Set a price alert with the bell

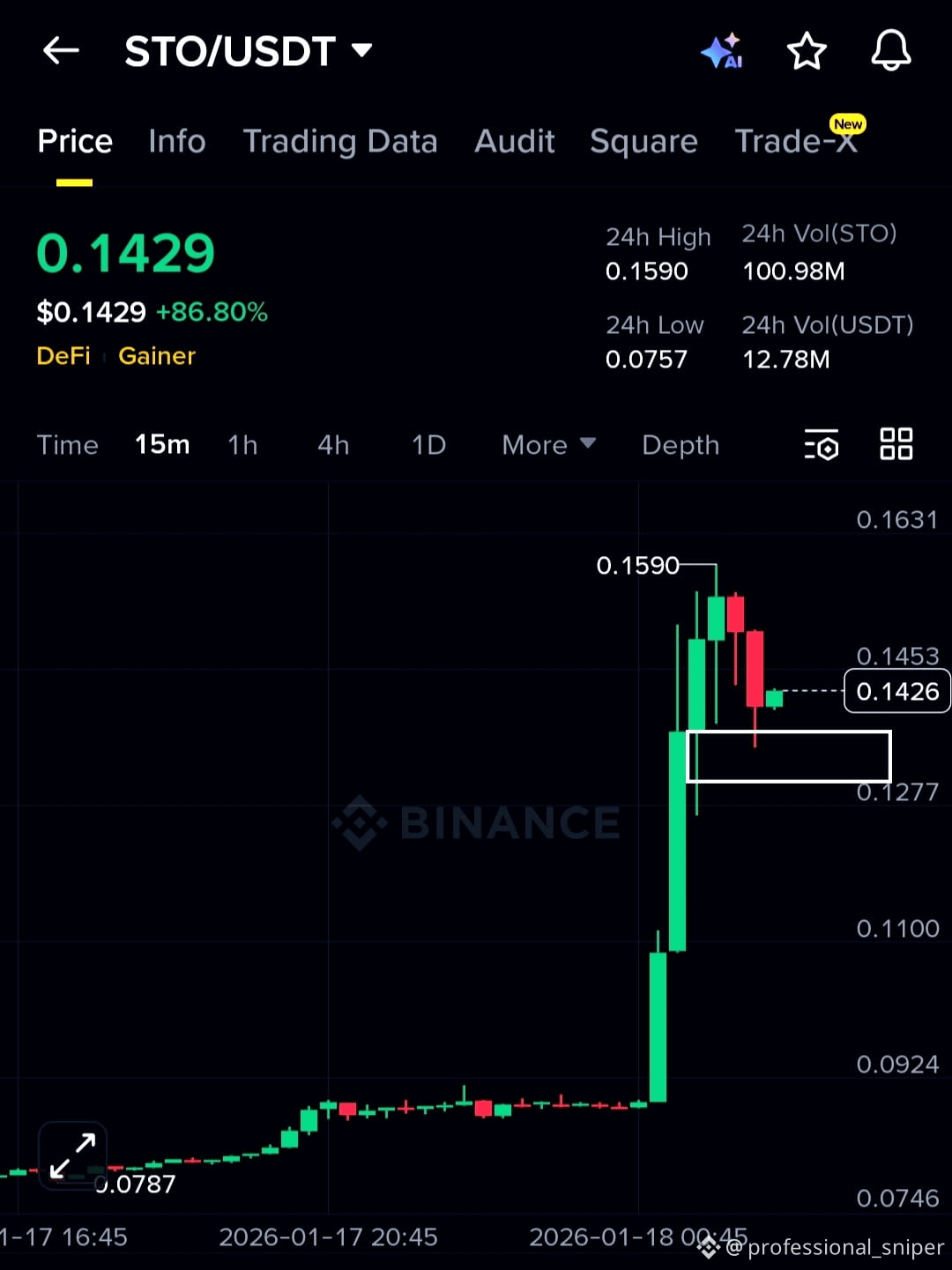click(x=891, y=51)
